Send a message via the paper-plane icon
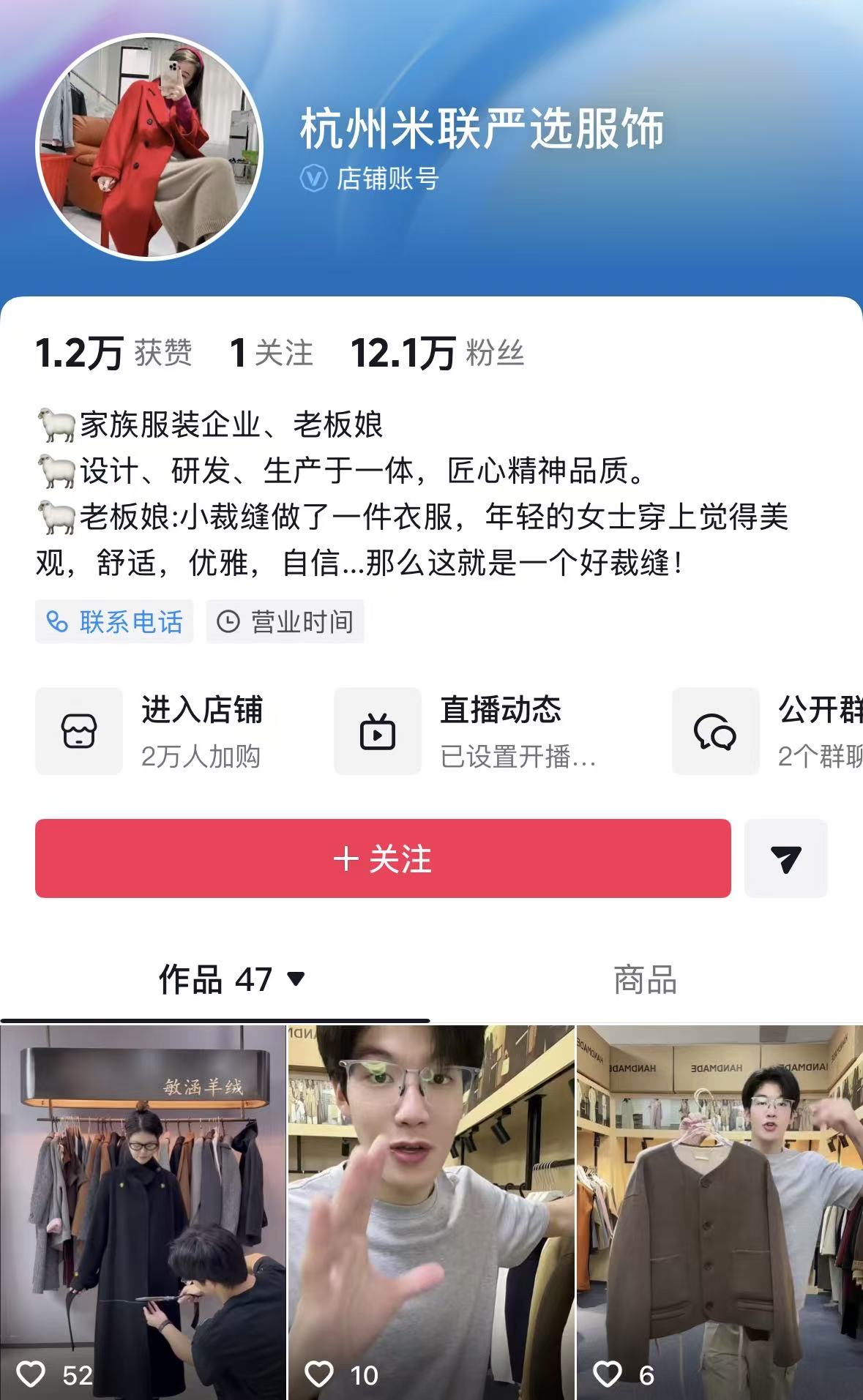The height and width of the screenshot is (1400, 863). pos(785,858)
